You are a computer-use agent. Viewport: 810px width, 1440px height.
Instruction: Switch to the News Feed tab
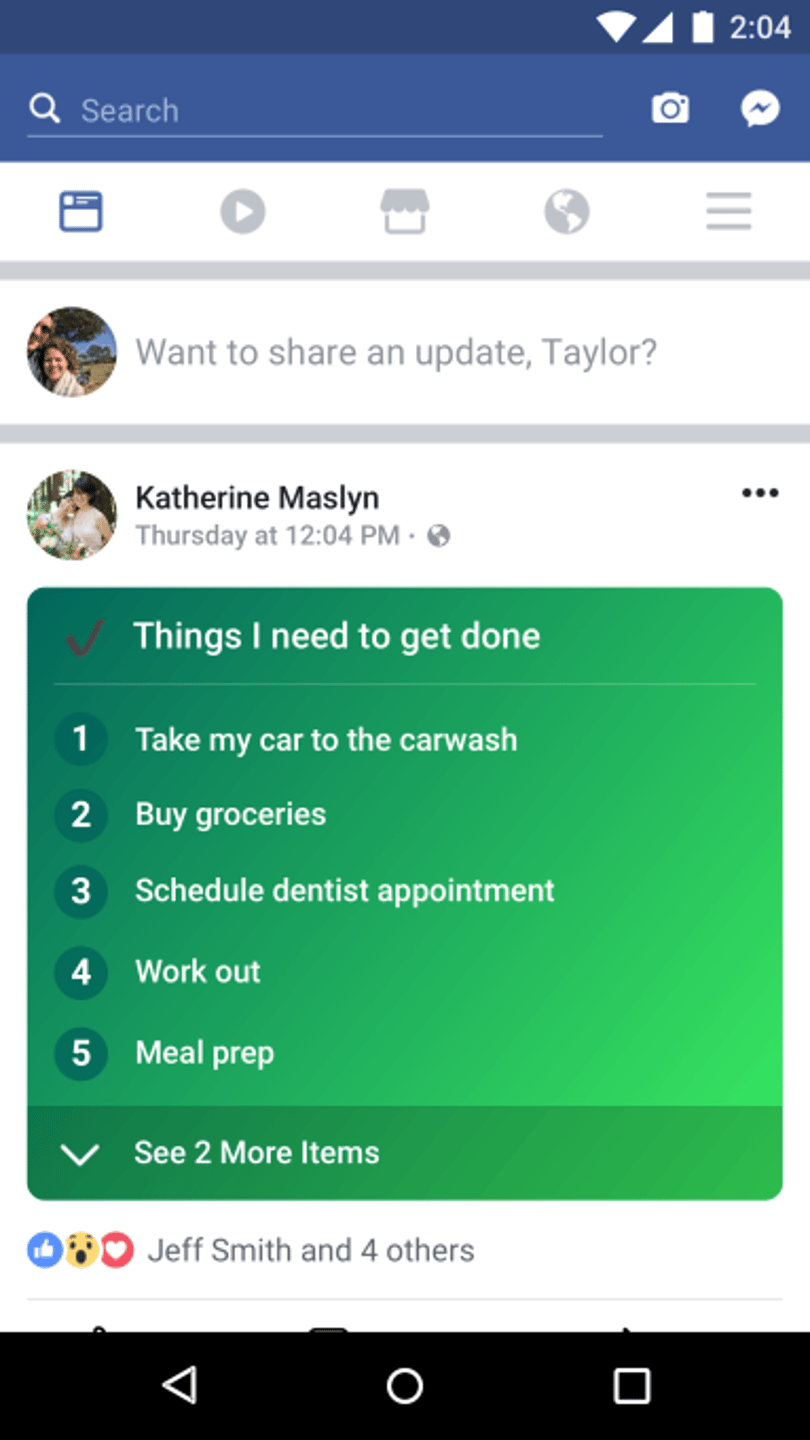point(81,212)
